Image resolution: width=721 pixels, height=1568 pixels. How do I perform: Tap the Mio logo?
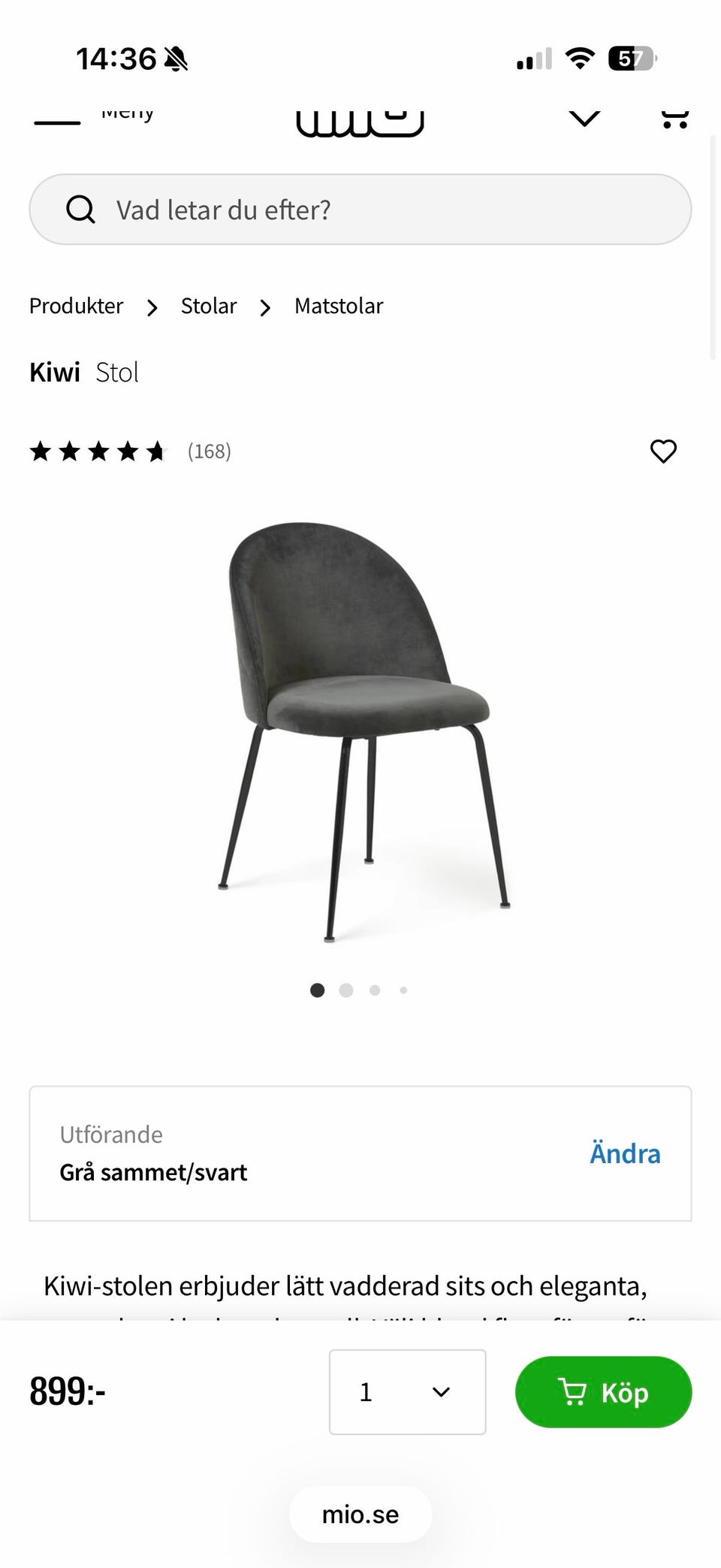point(359,120)
